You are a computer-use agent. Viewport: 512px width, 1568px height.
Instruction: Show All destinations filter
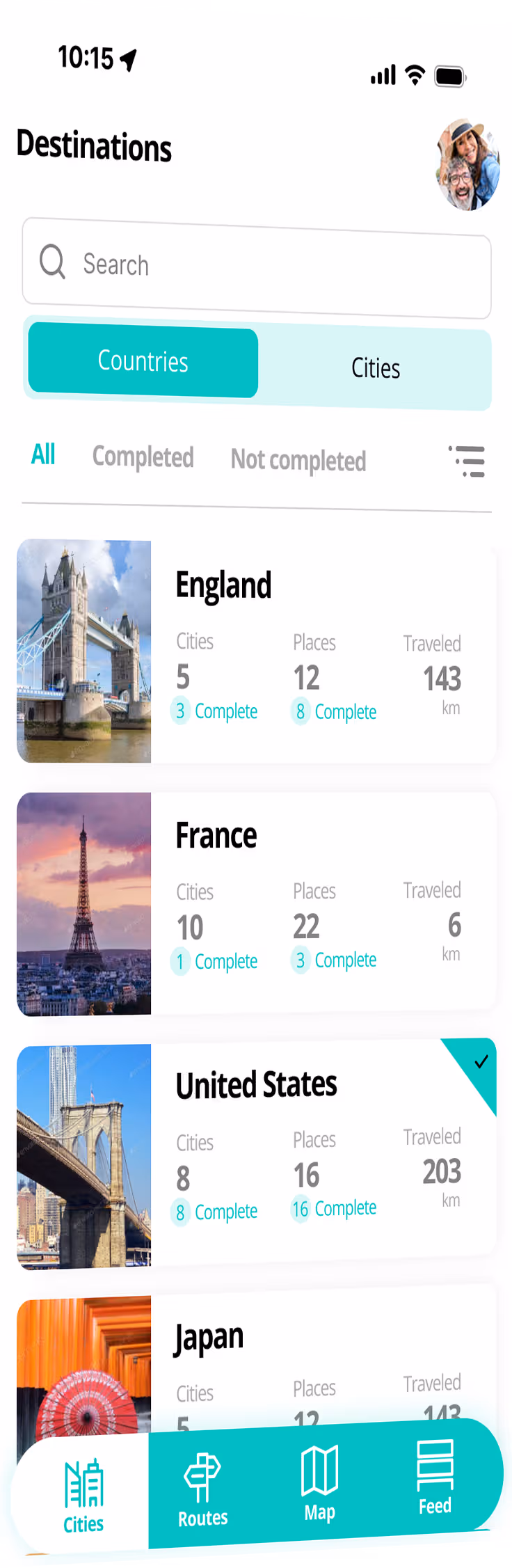coord(43,454)
